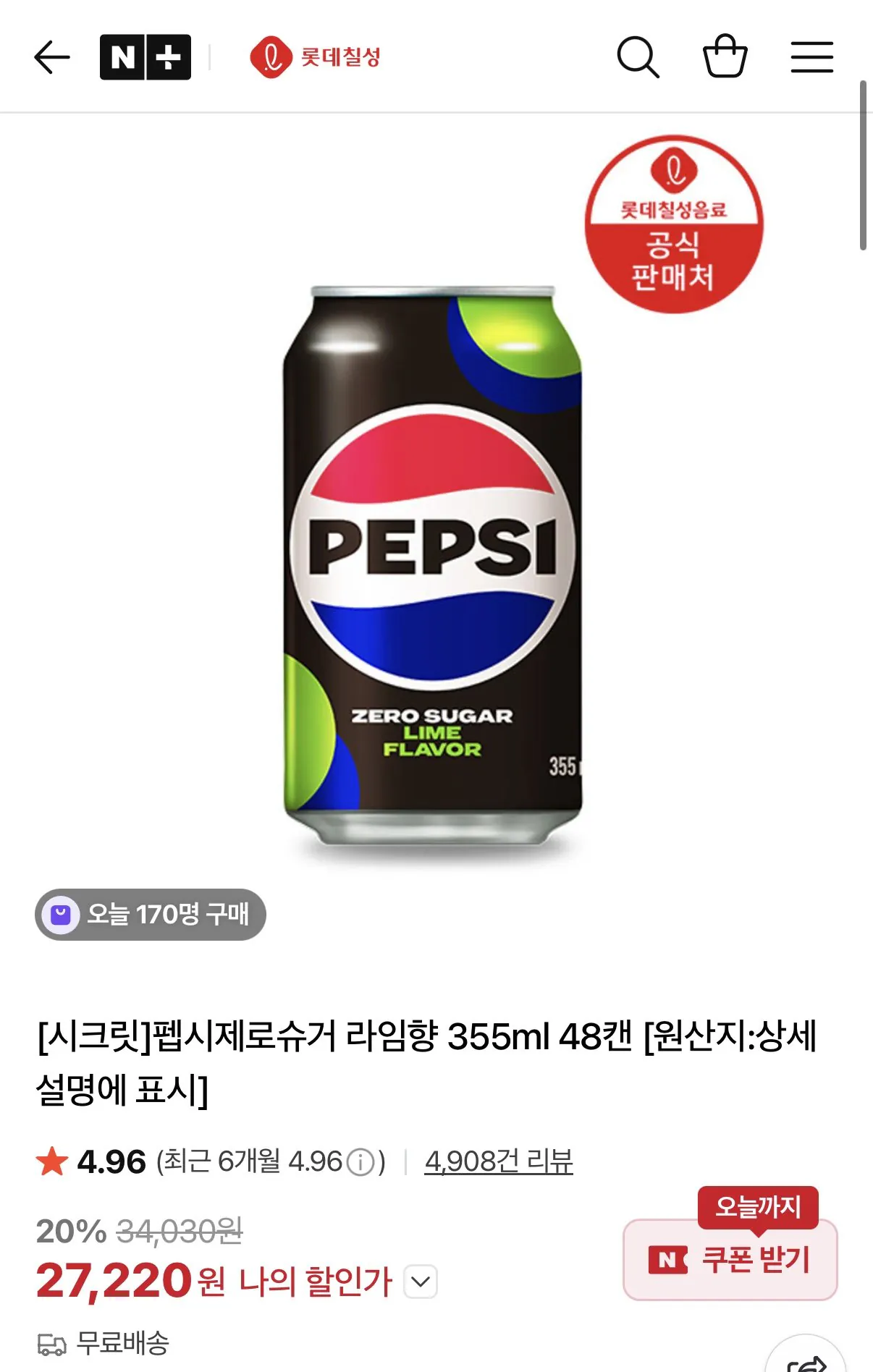Click the N+ membership badge

[145, 55]
